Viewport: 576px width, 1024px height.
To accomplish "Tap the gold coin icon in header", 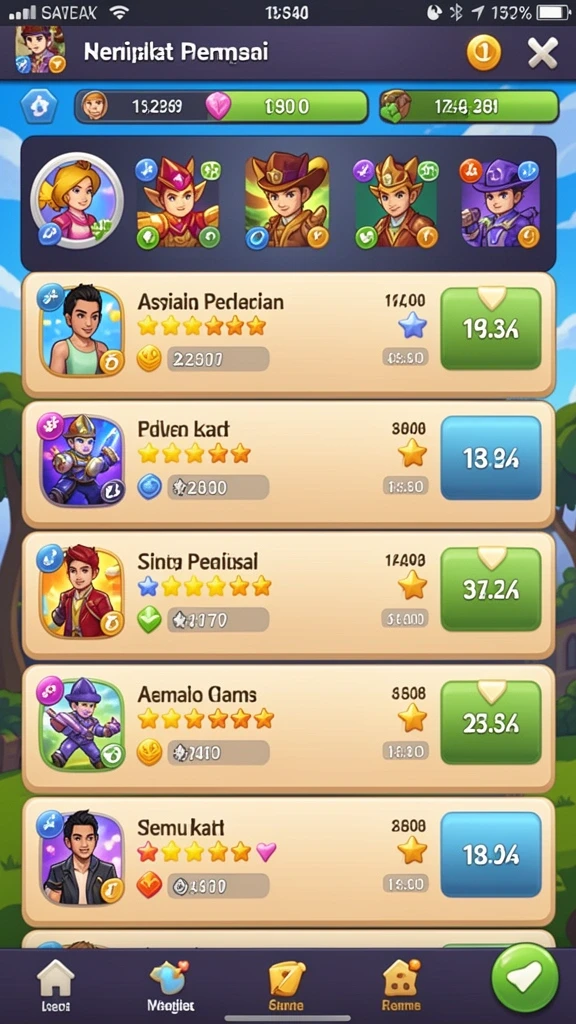I will tap(484, 52).
